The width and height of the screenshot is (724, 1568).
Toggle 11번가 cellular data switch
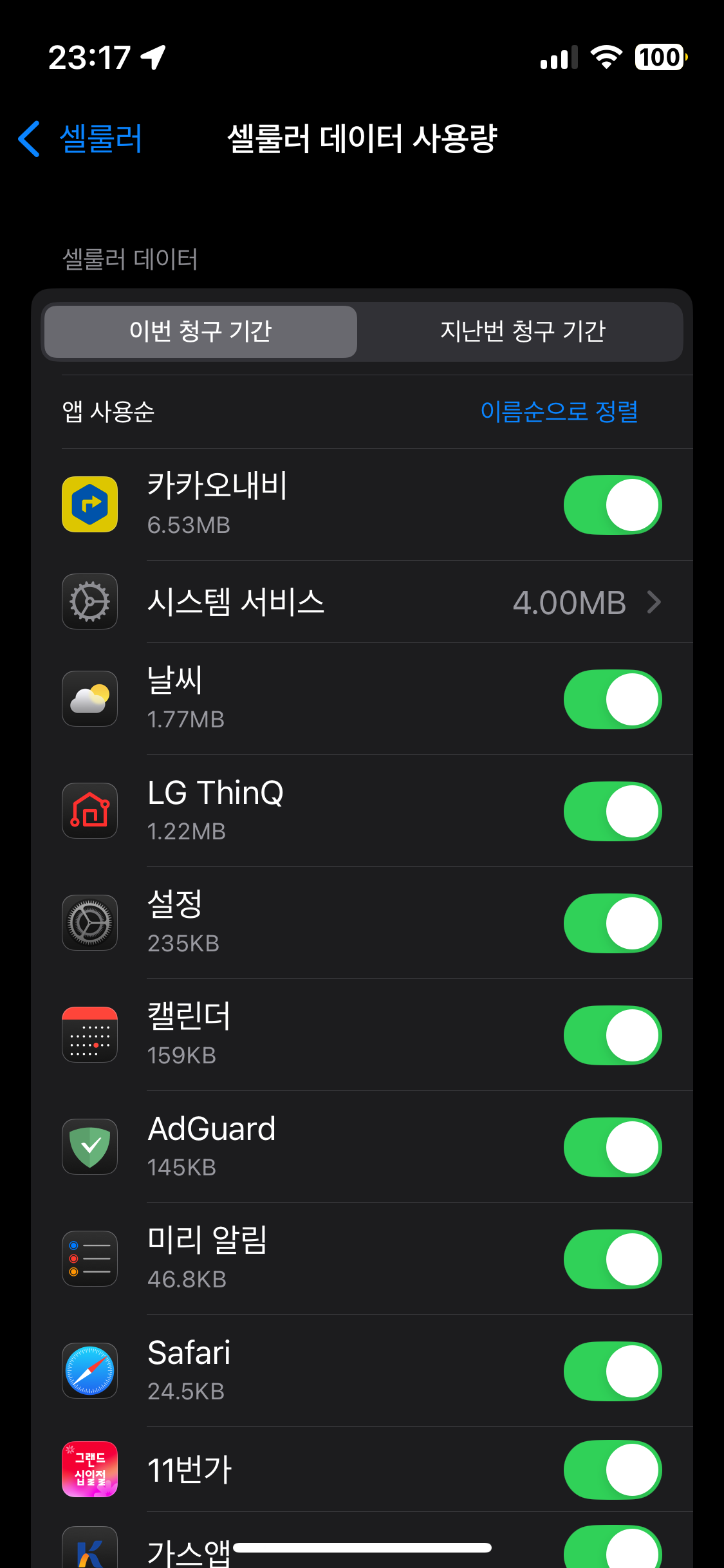[x=612, y=1470]
